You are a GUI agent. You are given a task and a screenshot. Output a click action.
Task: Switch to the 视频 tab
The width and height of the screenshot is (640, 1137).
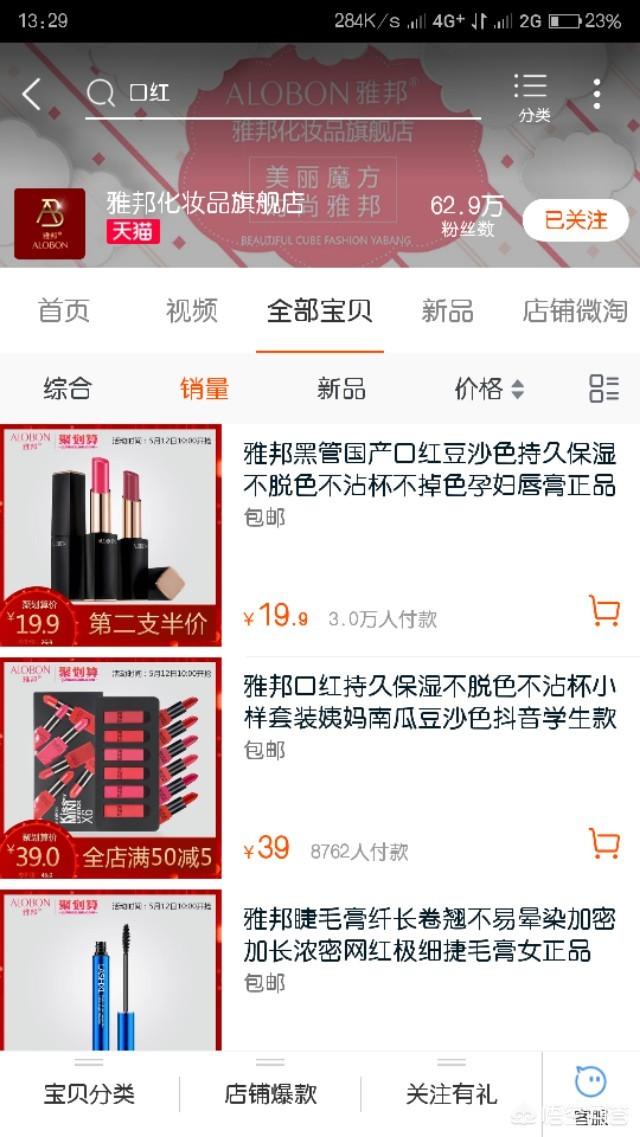[x=191, y=310]
